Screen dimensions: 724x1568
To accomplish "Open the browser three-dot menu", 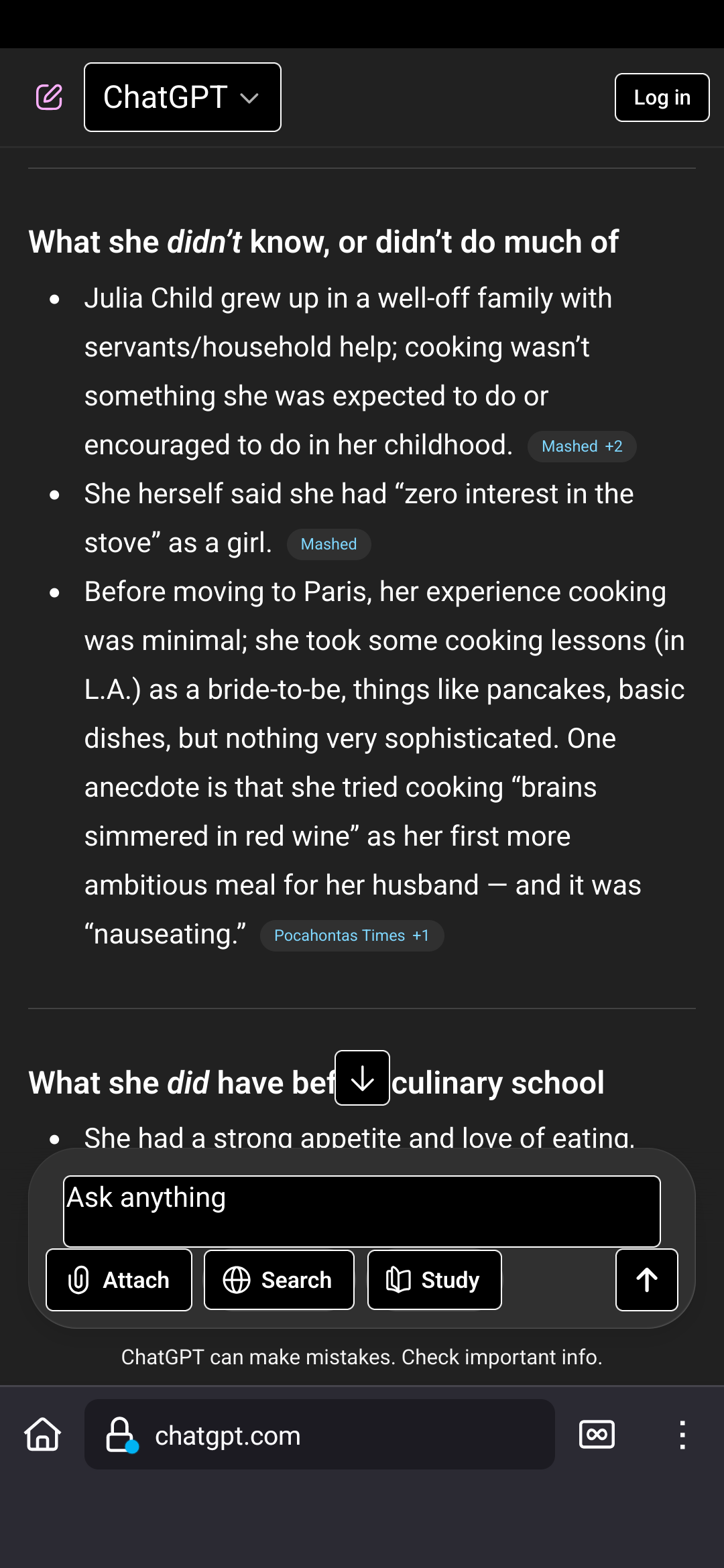I will coord(682,1435).
